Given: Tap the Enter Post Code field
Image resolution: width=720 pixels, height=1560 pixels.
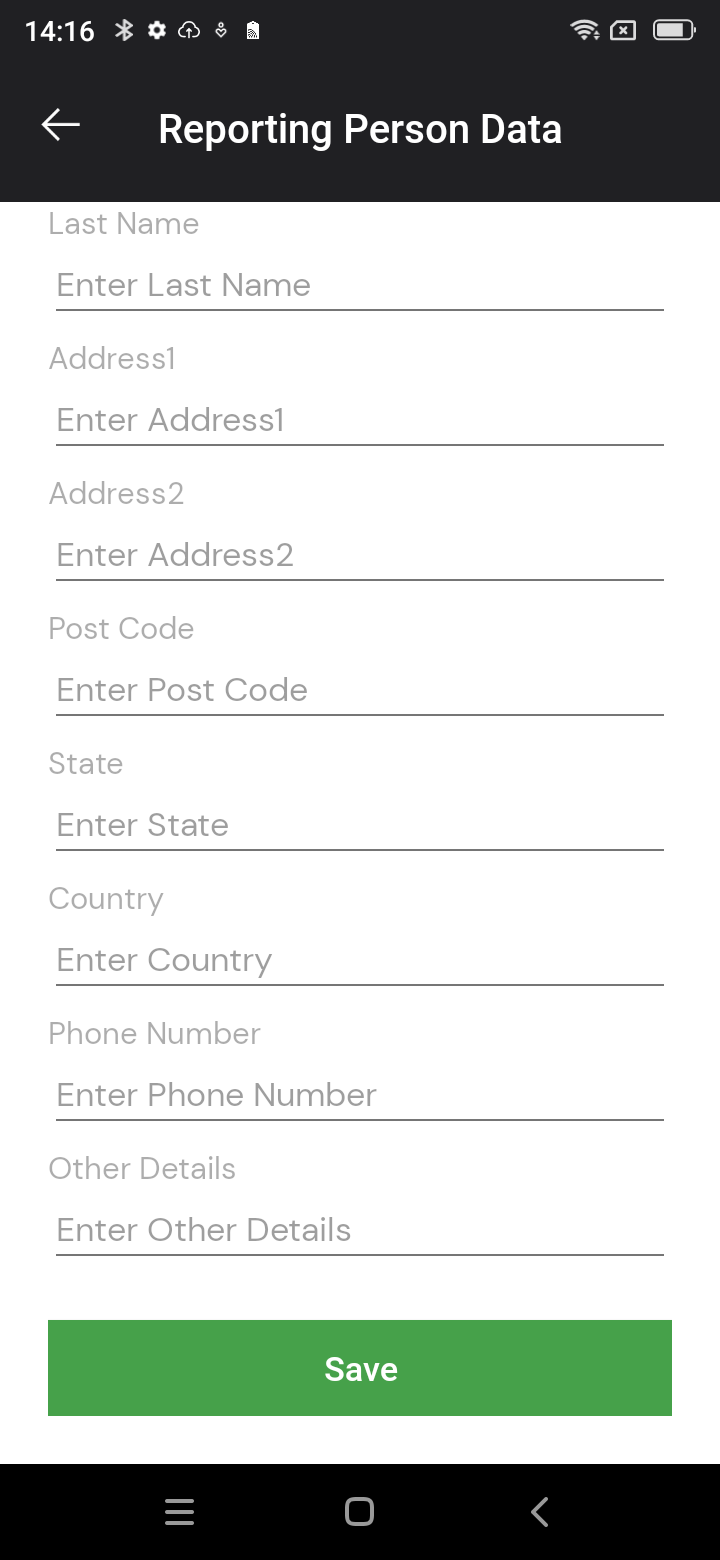Looking at the screenshot, I should (360, 691).
